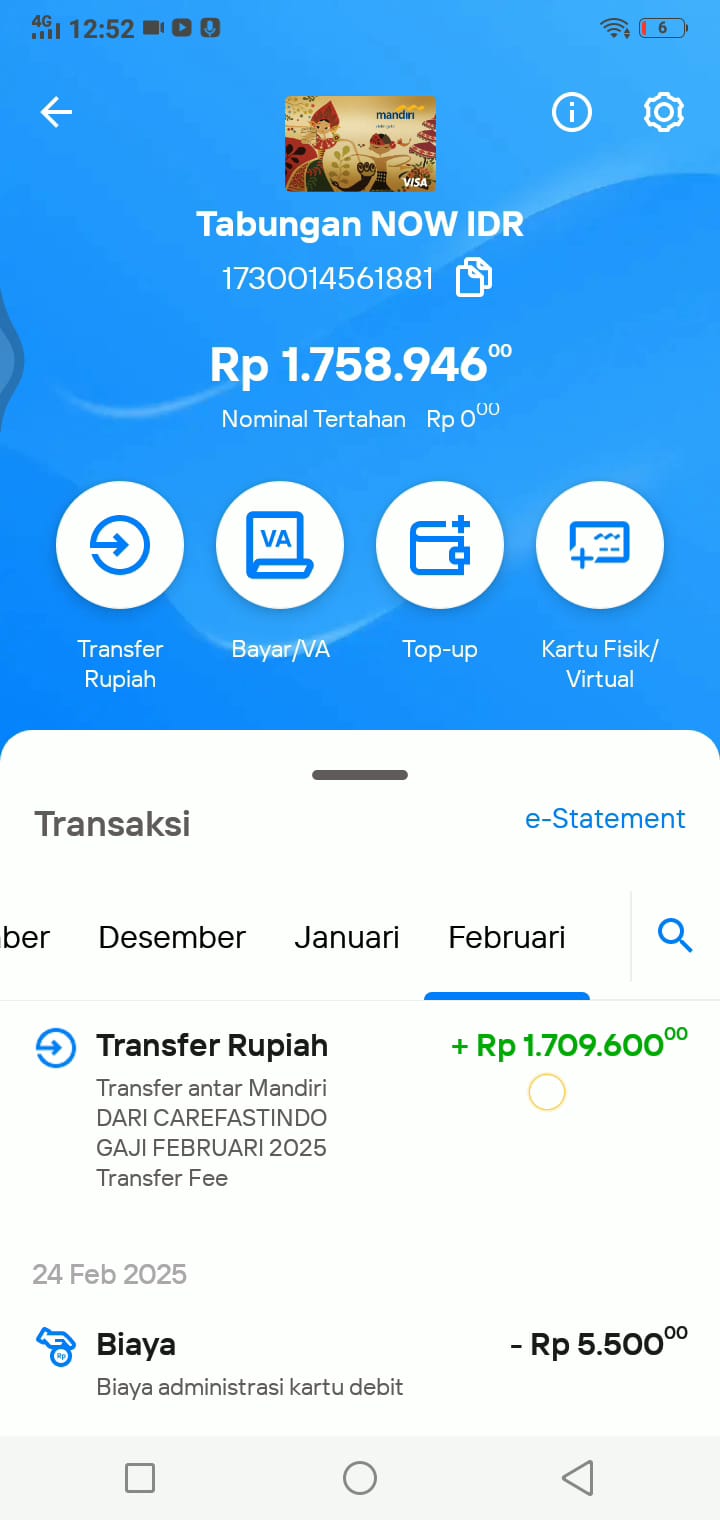720x1520 pixels.
Task: Open account settings gear
Action: pyautogui.click(x=664, y=112)
